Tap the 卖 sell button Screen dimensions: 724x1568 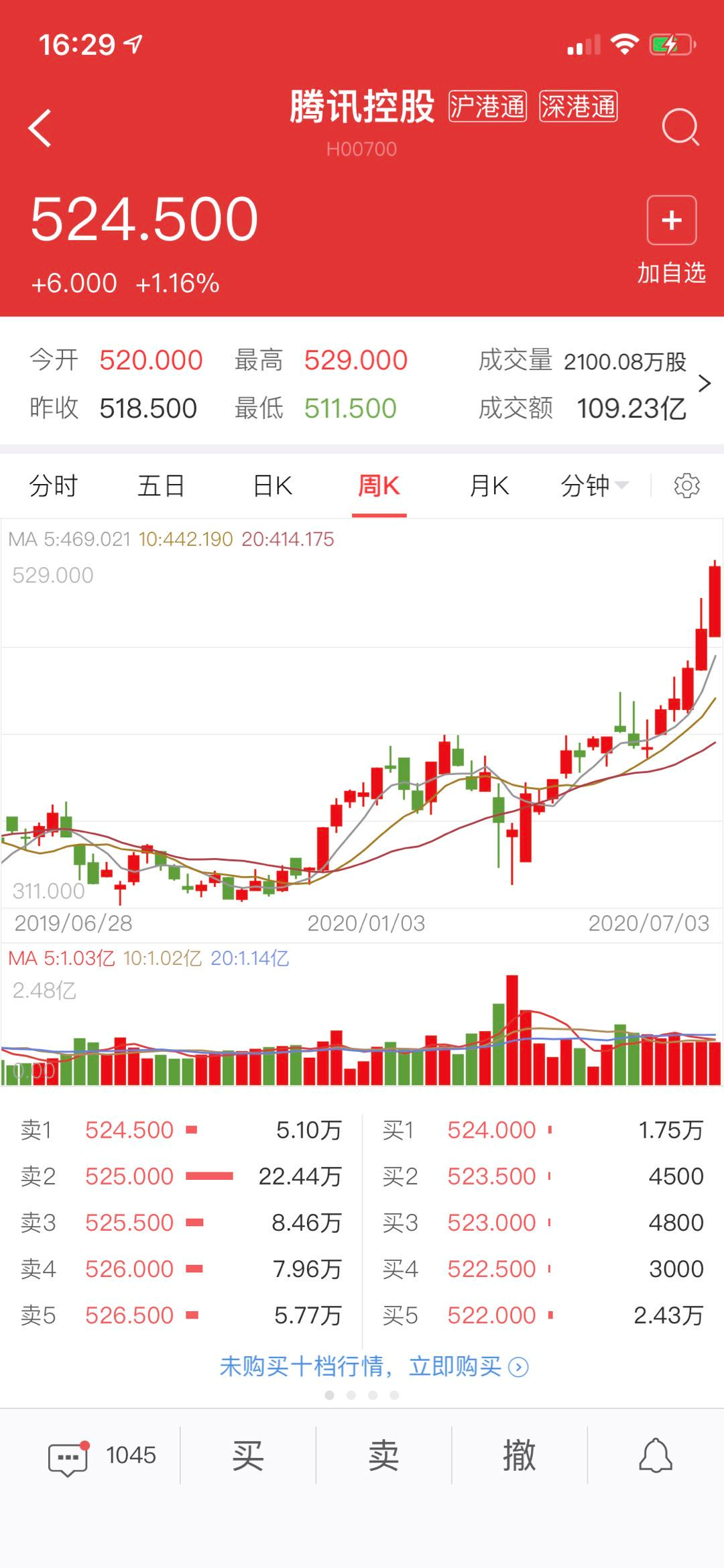tap(383, 1455)
